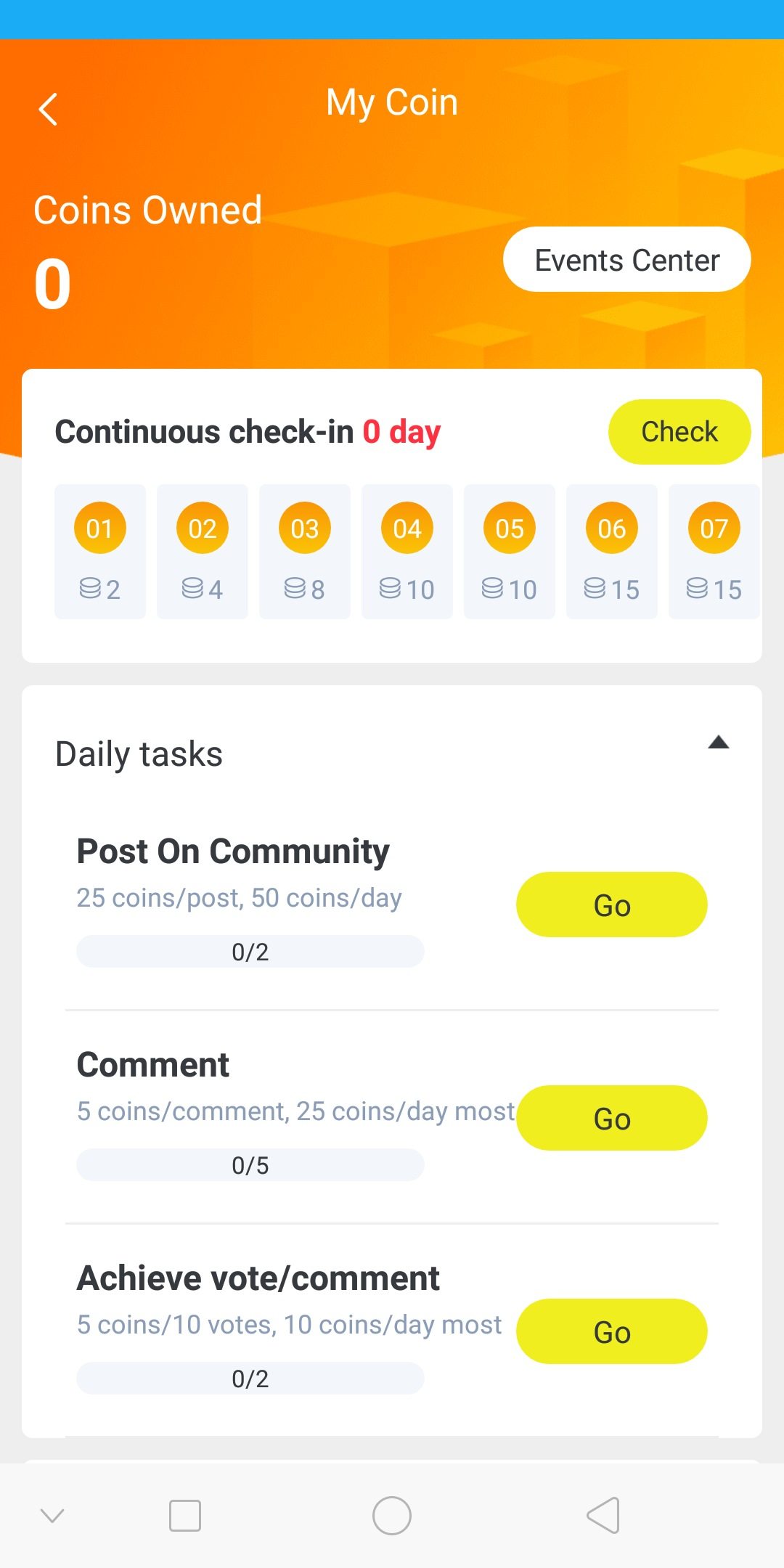
Task: Return to the home screen
Action: [392, 1516]
